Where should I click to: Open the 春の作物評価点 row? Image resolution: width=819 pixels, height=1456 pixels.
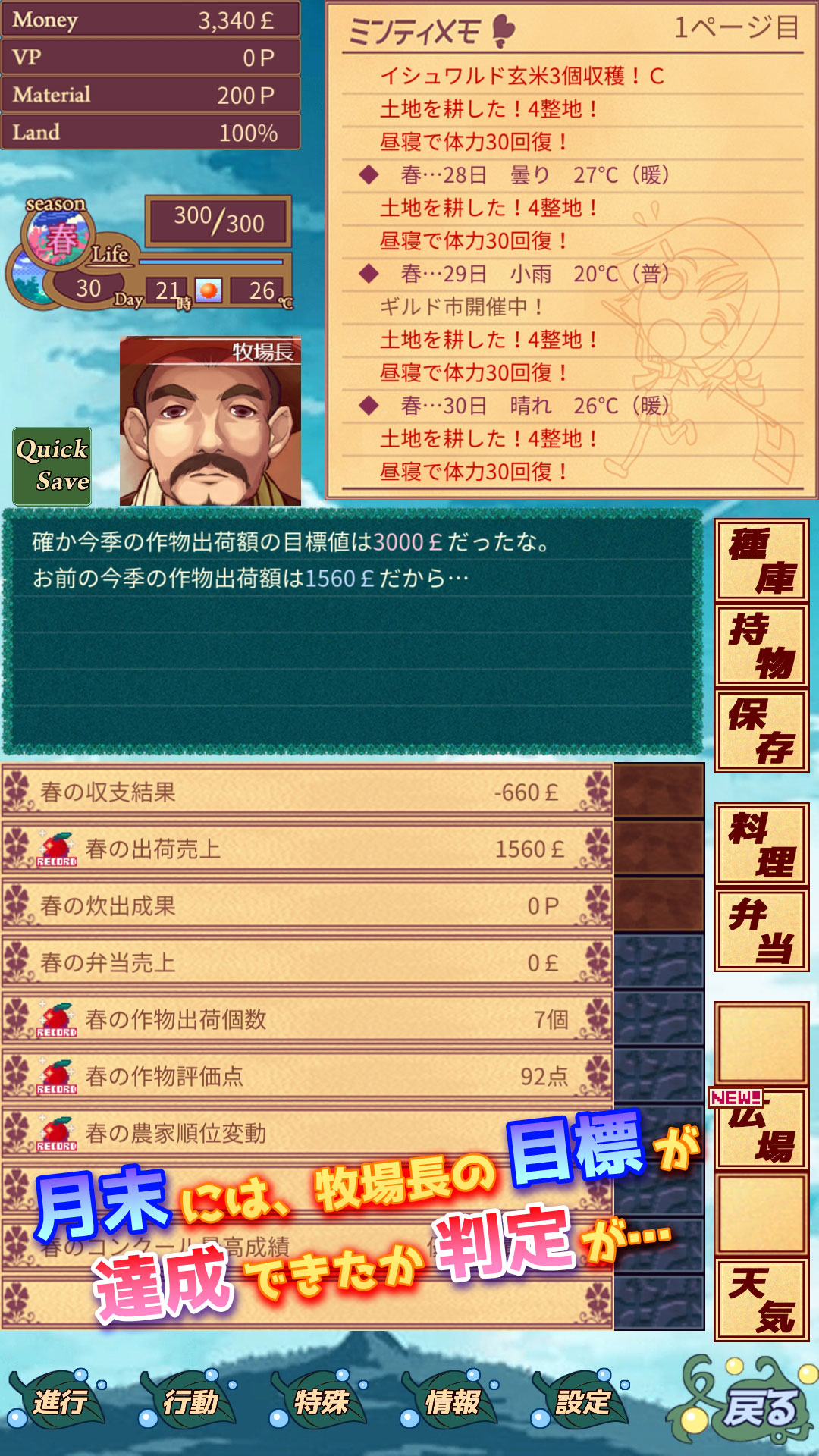(307, 1076)
